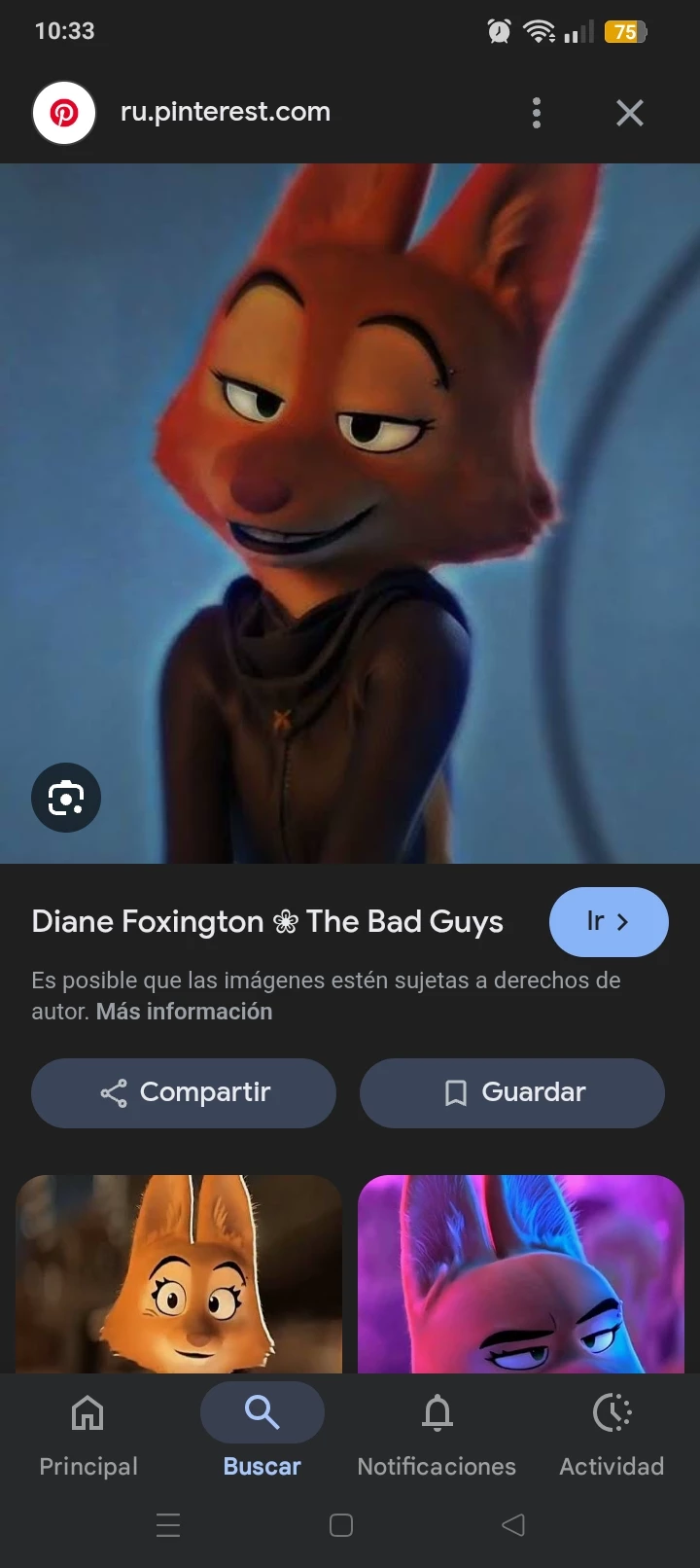Open the wide-eyed orange fox thumbnail
Image resolution: width=700 pixels, height=1568 pixels.
[179, 1274]
